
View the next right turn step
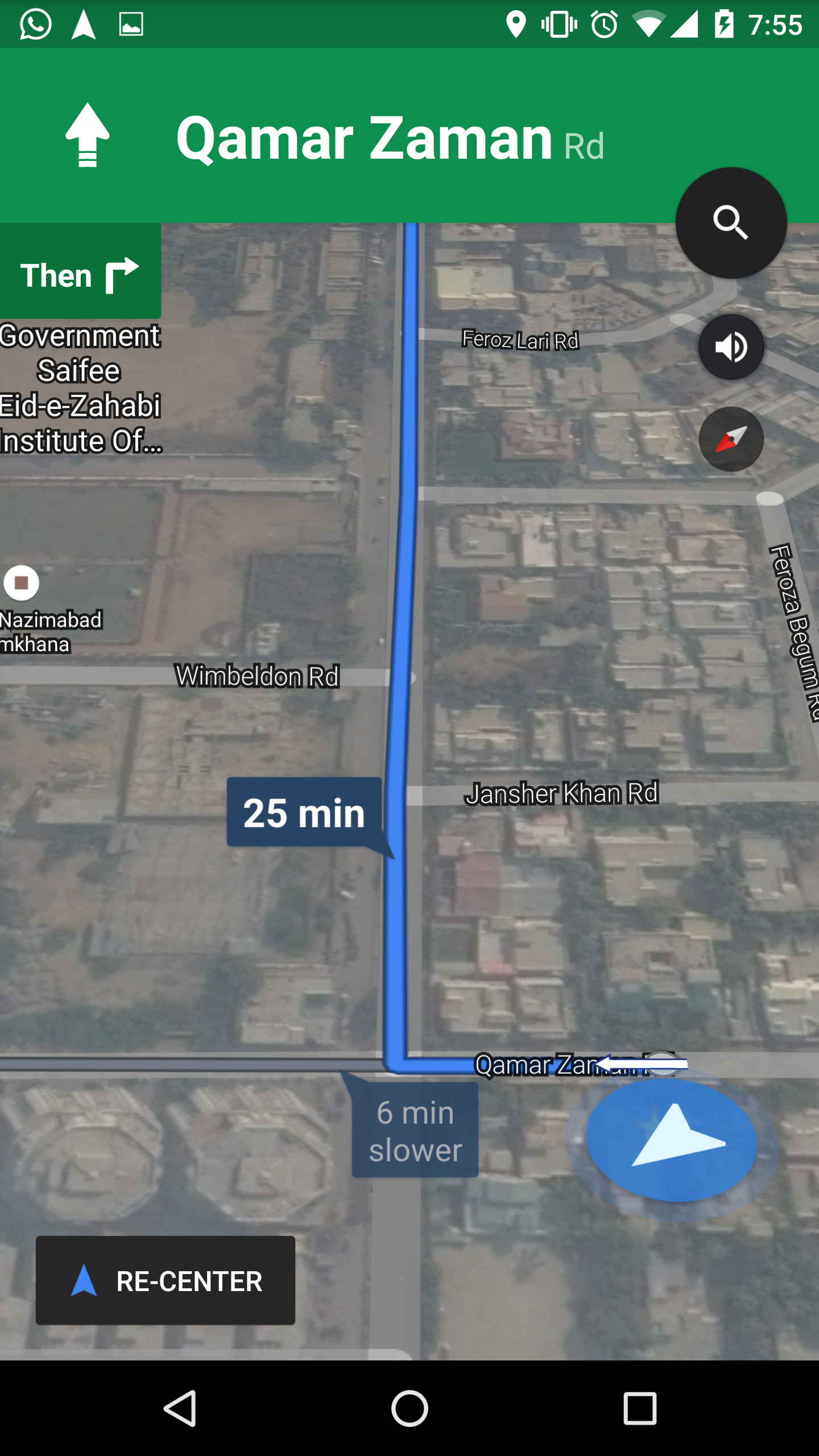pos(80,275)
